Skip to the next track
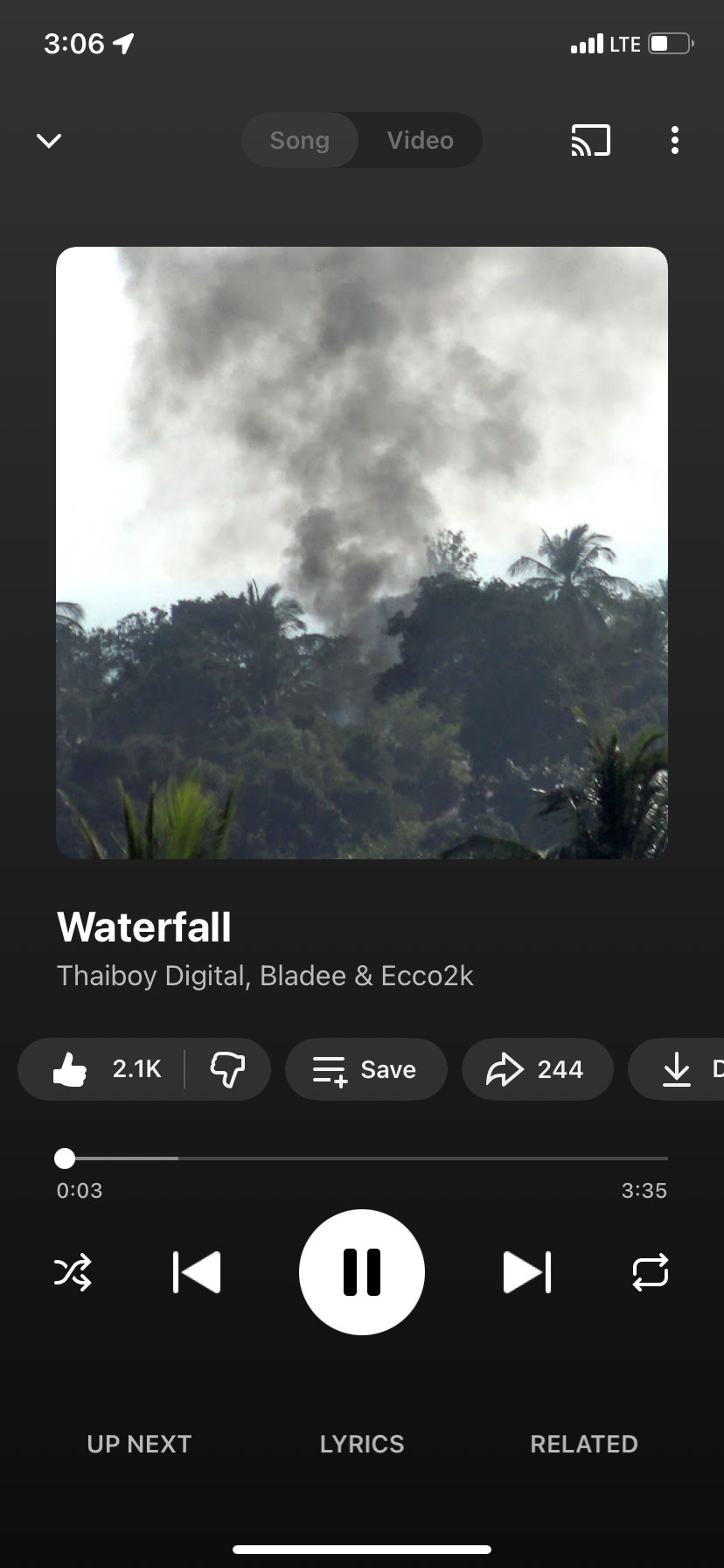The height and width of the screenshot is (1568, 724). tap(527, 1272)
